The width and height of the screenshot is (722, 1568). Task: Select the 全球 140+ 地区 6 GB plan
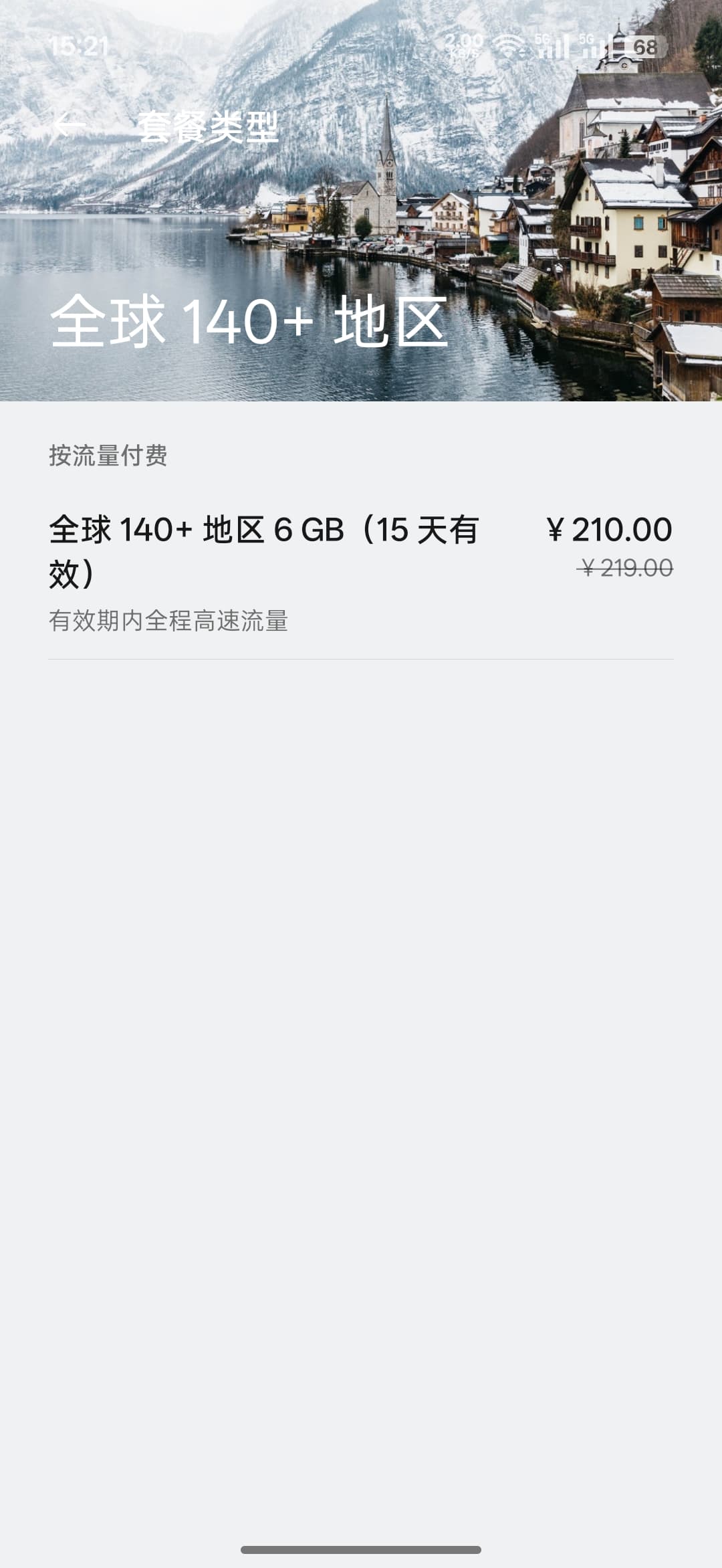(x=361, y=573)
